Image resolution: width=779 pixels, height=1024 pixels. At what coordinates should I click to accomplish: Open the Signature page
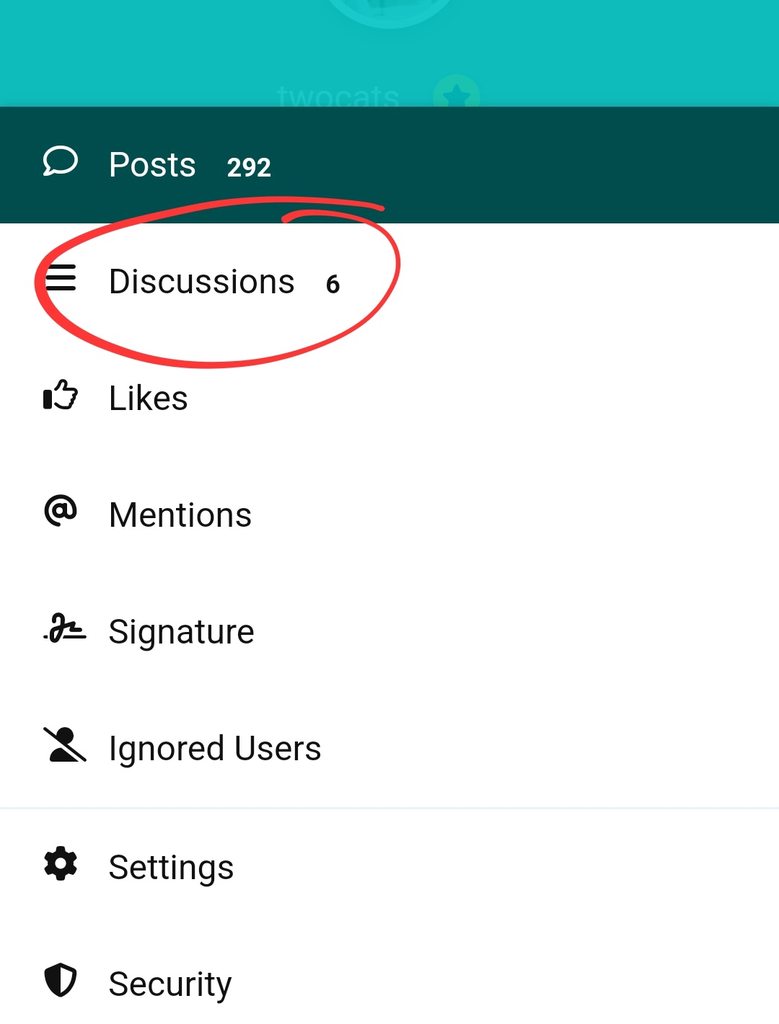(x=181, y=633)
